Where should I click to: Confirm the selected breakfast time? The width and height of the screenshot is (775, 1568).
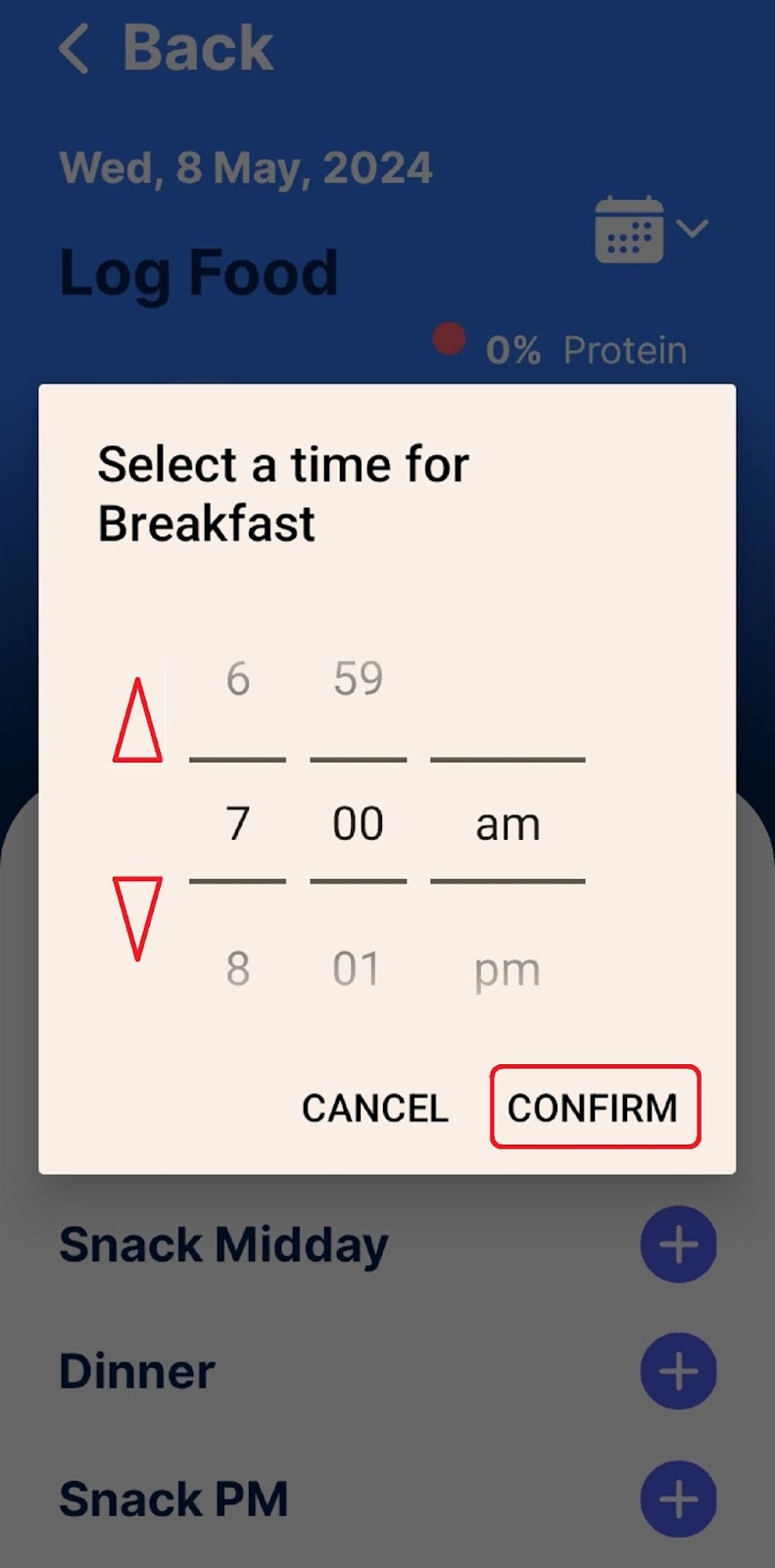[594, 1107]
